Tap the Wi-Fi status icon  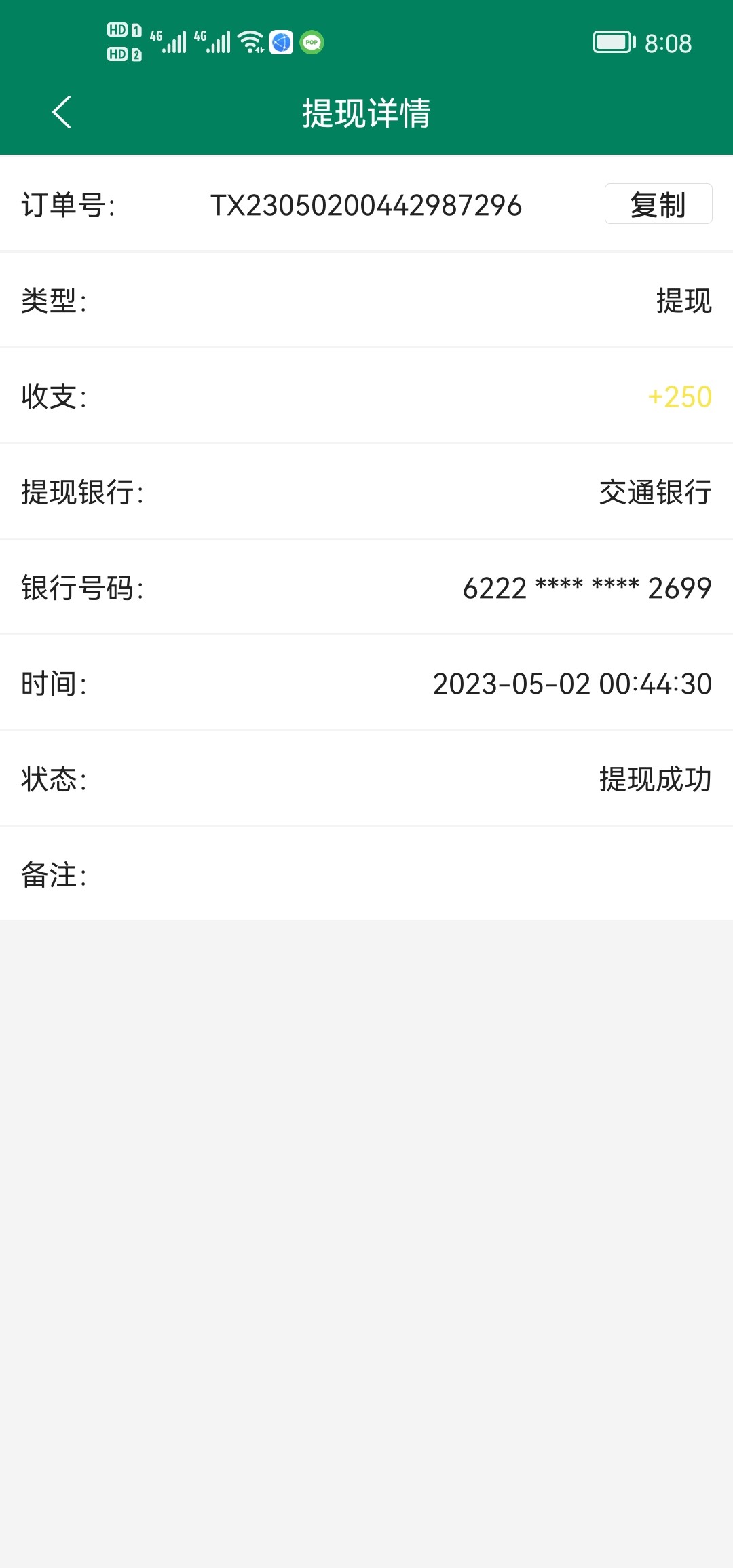pyautogui.click(x=250, y=42)
